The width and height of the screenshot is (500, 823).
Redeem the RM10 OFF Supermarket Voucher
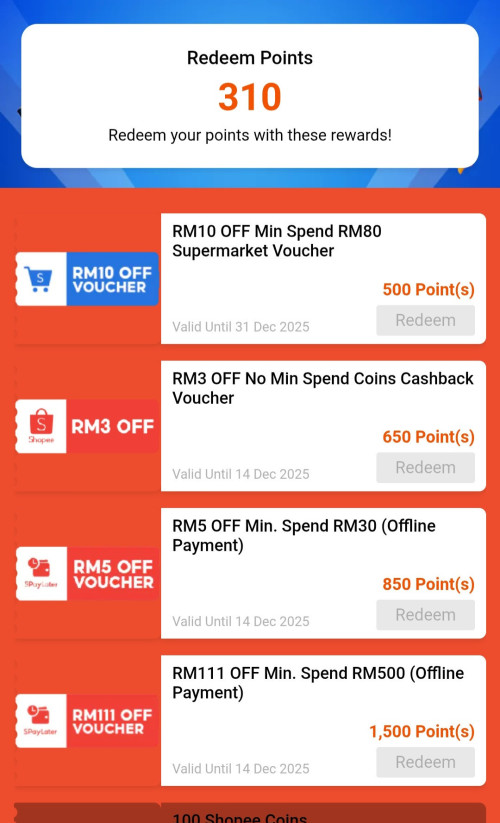click(x=425, y=320)
